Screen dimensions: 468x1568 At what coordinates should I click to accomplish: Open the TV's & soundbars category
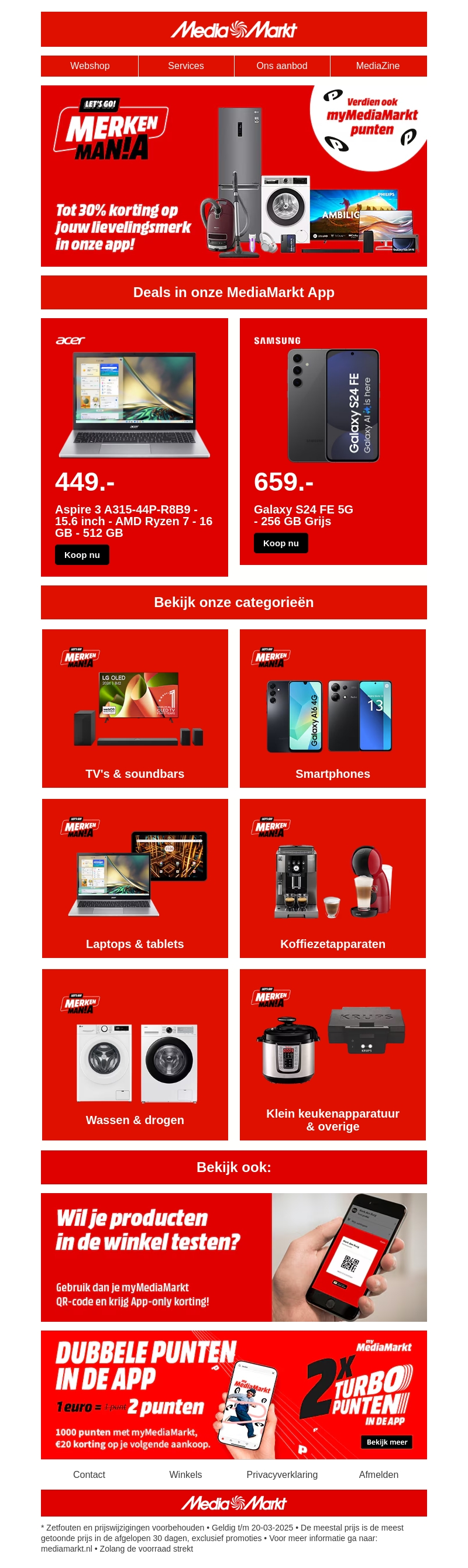click(135, 708)
